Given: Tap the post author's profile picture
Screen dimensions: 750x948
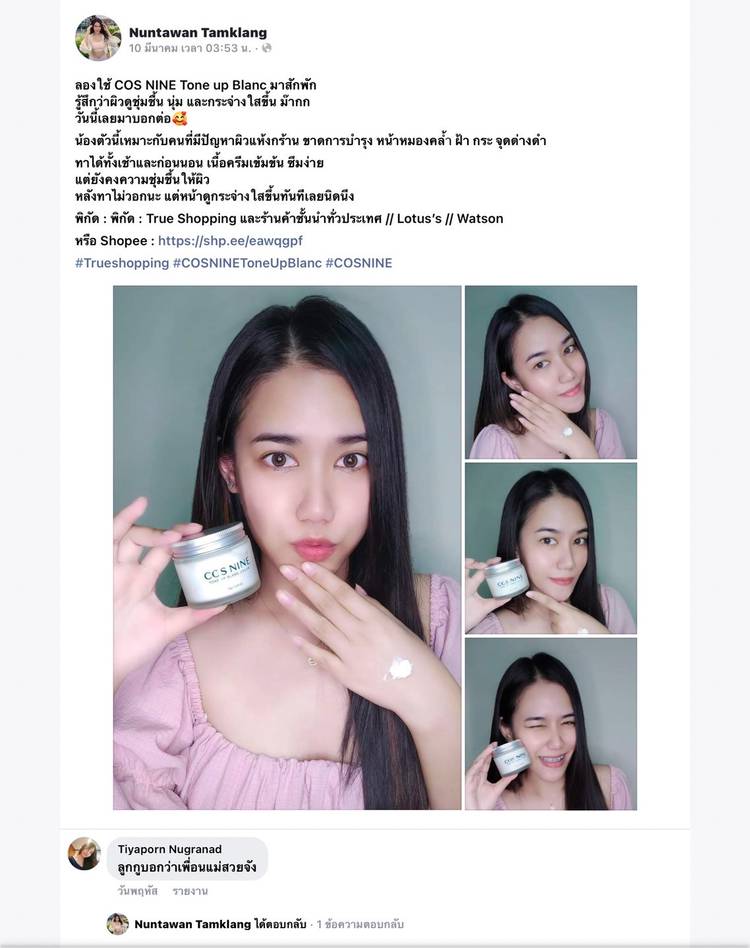Looking at the screenshot, I should point(98,39).
